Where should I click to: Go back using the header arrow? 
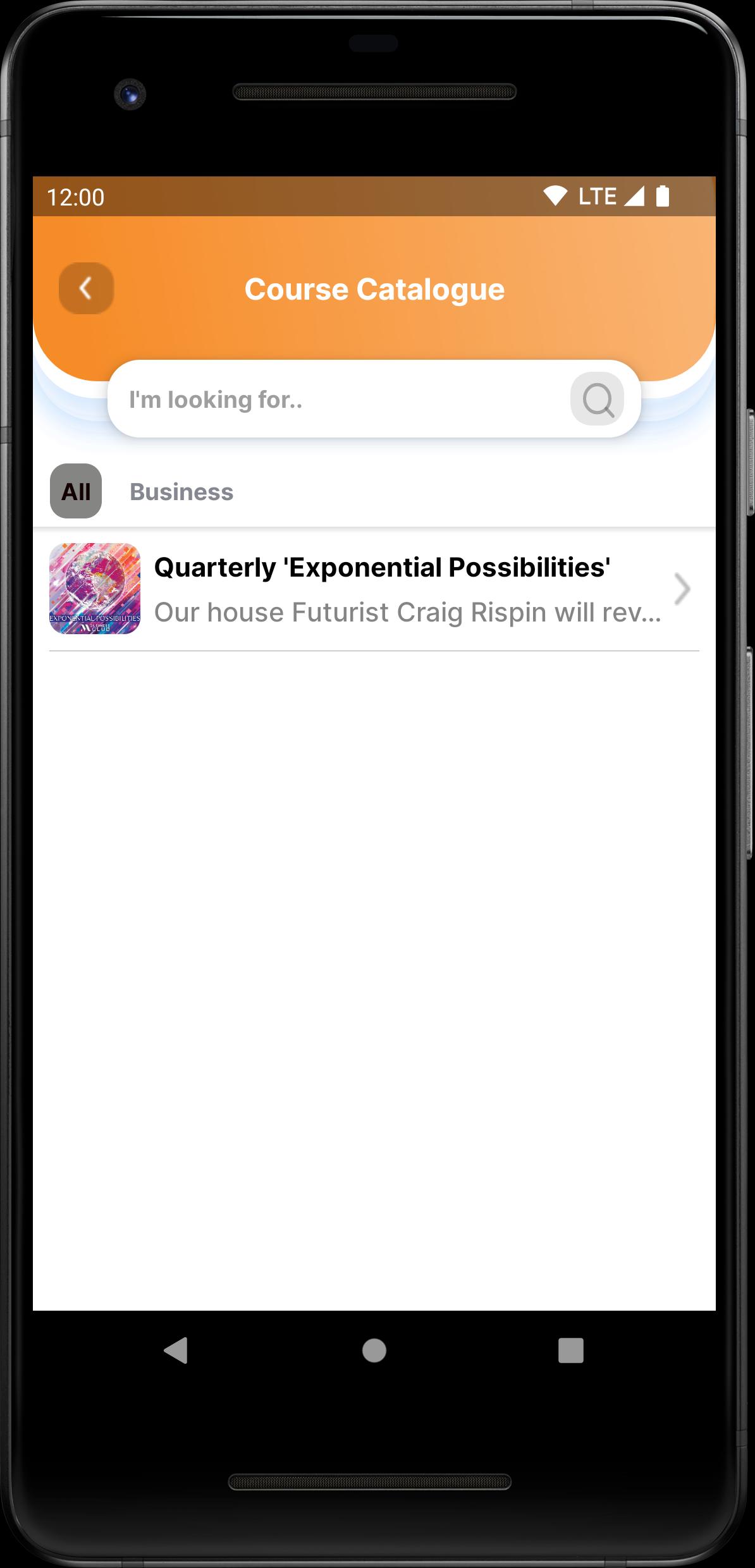(86, 288)
